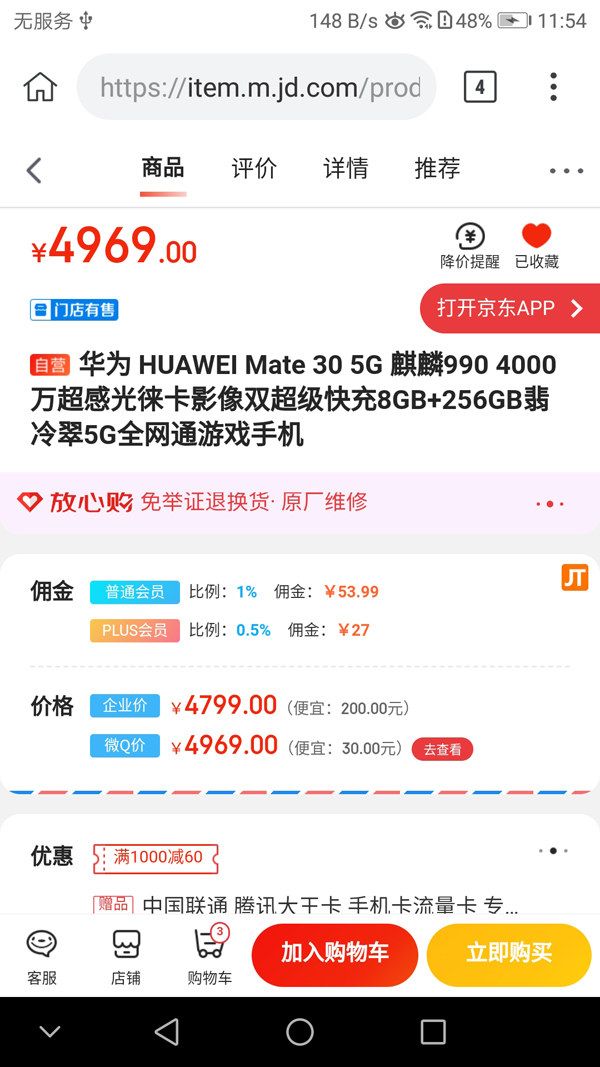The image size is (600, 1067).
Task: Add phone with 加入购物车
Action: [334, 954]
